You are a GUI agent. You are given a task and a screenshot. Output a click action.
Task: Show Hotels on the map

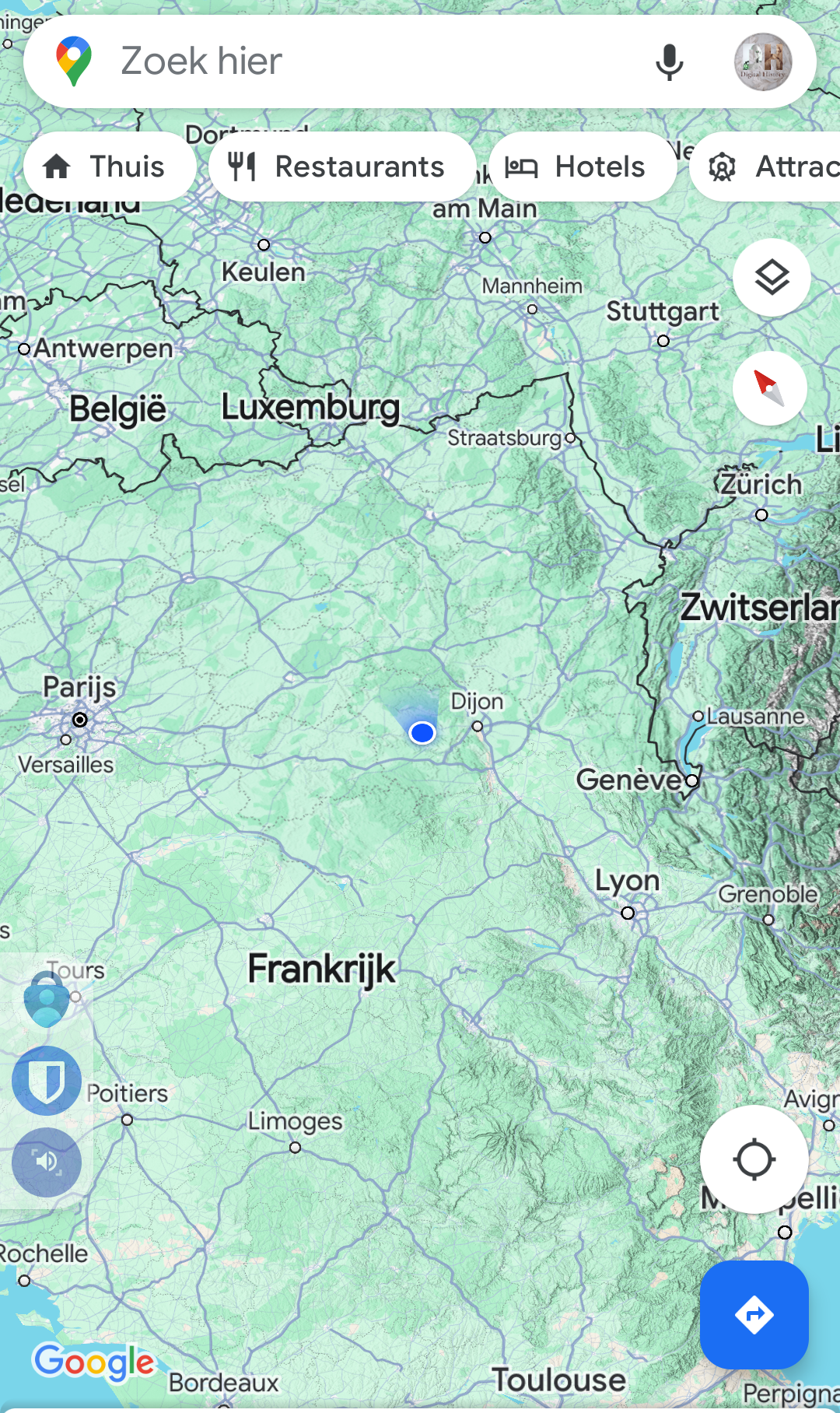tap(583, 167)
